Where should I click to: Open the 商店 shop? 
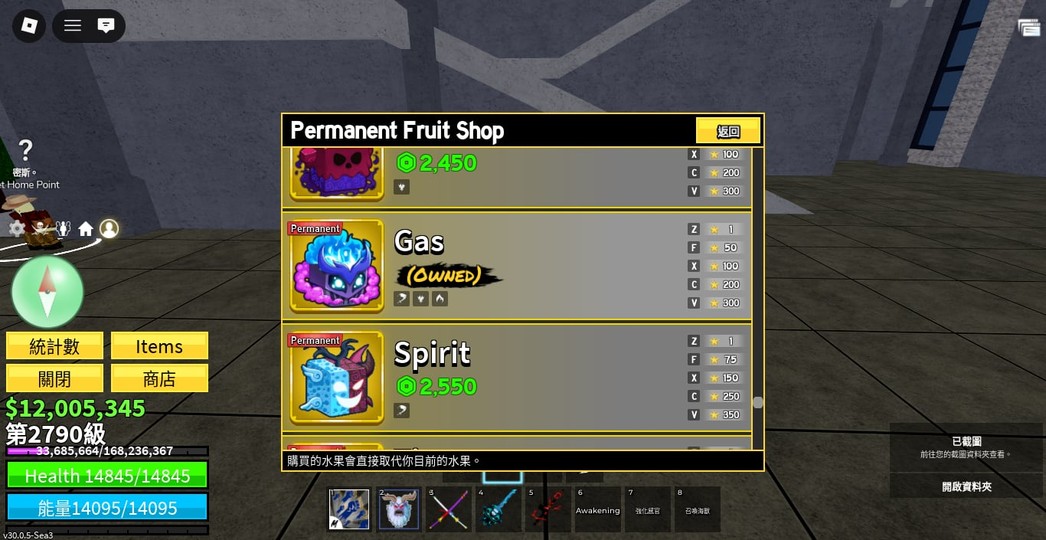tap(159, 378)
